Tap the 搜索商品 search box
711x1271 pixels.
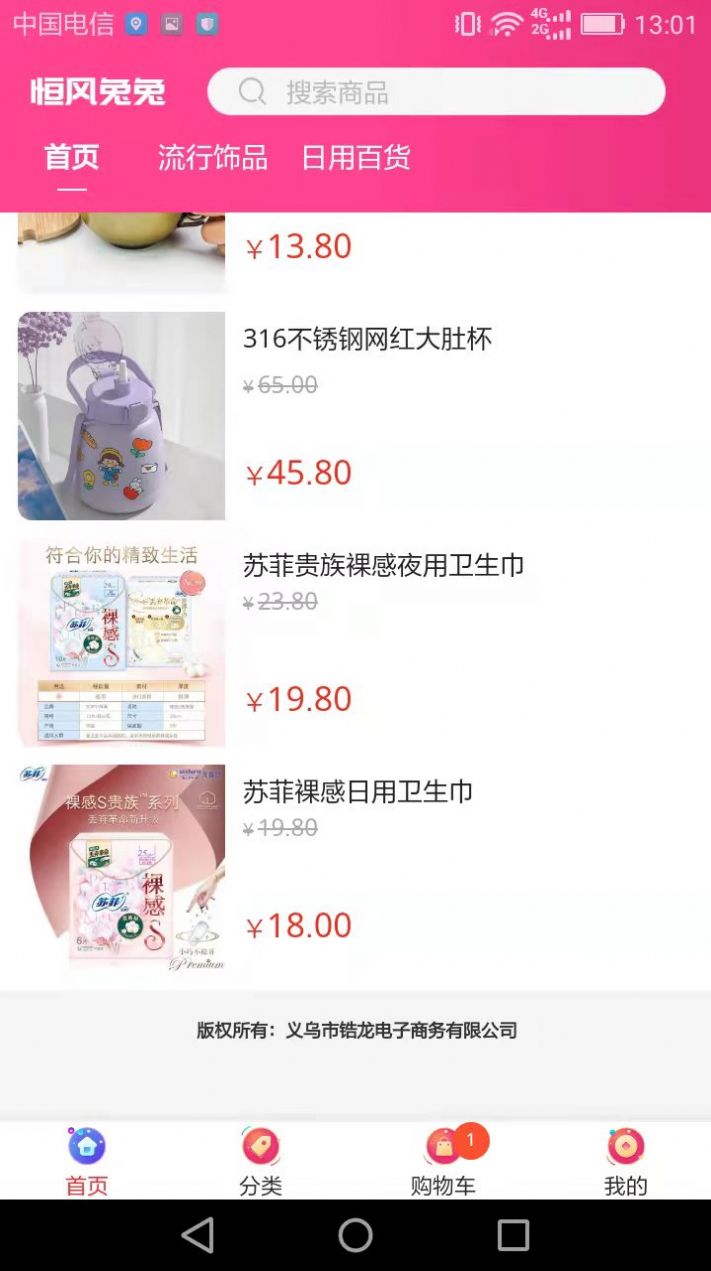(436, 92)
